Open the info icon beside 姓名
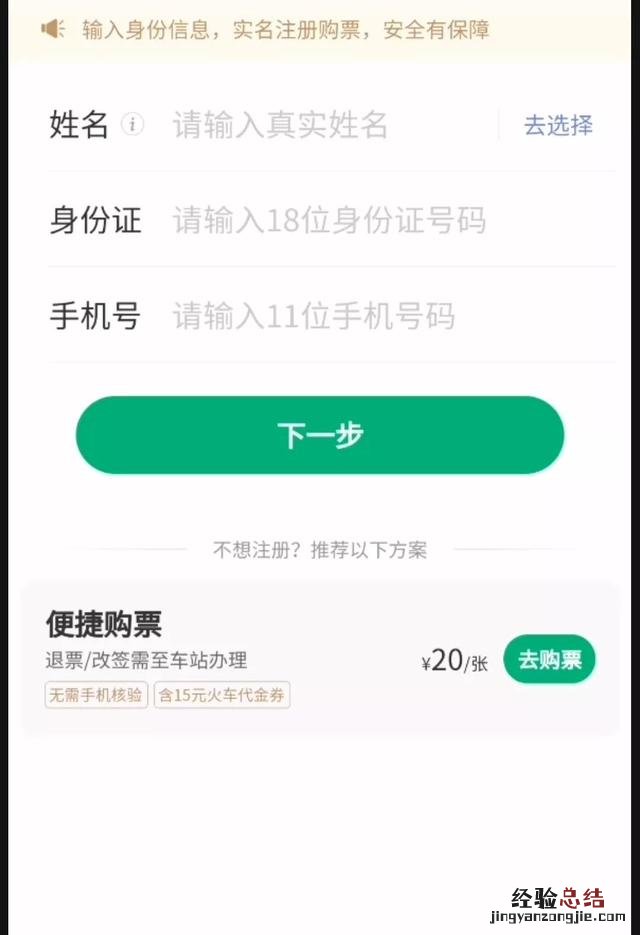This screenshot has width=640, height=935. click(133, 125)
